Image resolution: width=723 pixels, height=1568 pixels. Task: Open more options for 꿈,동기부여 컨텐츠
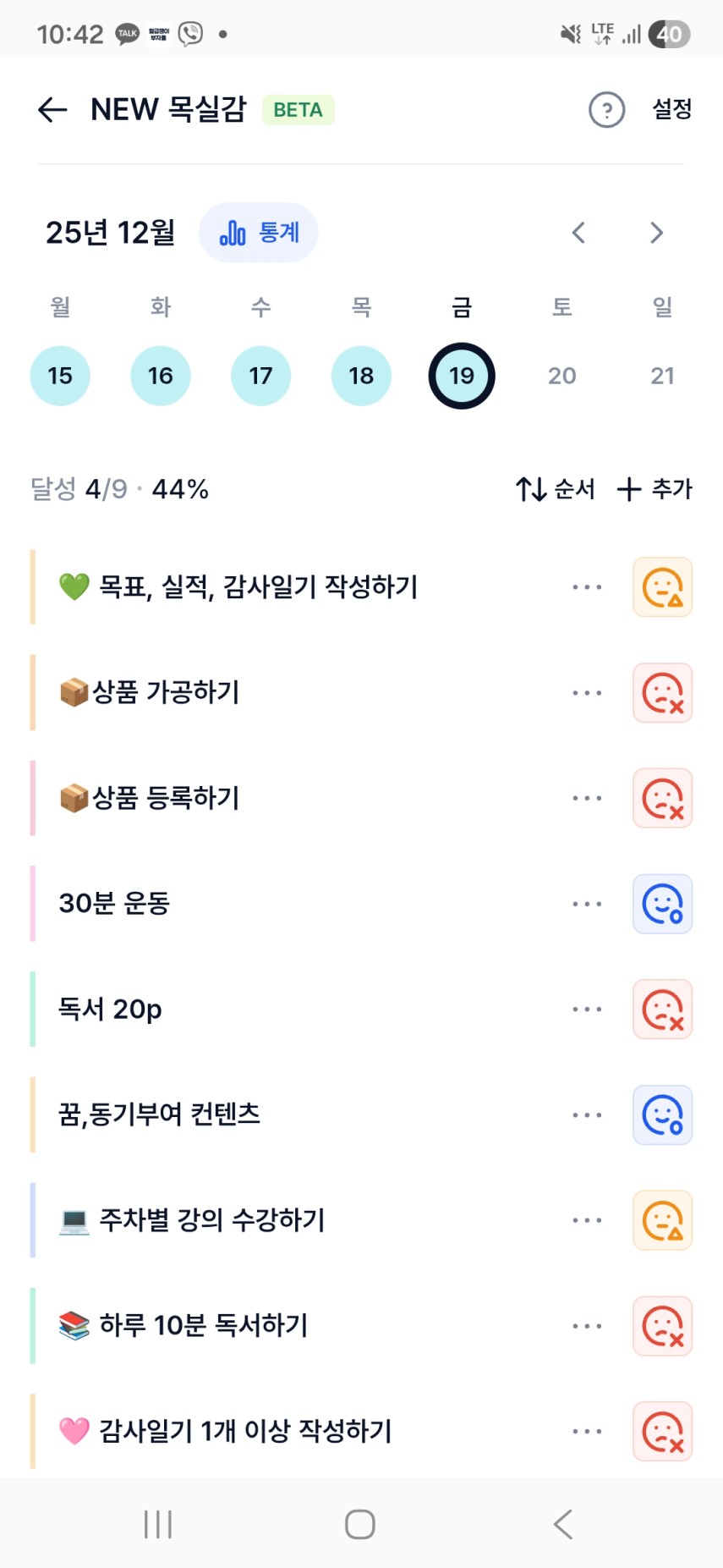587,1115
